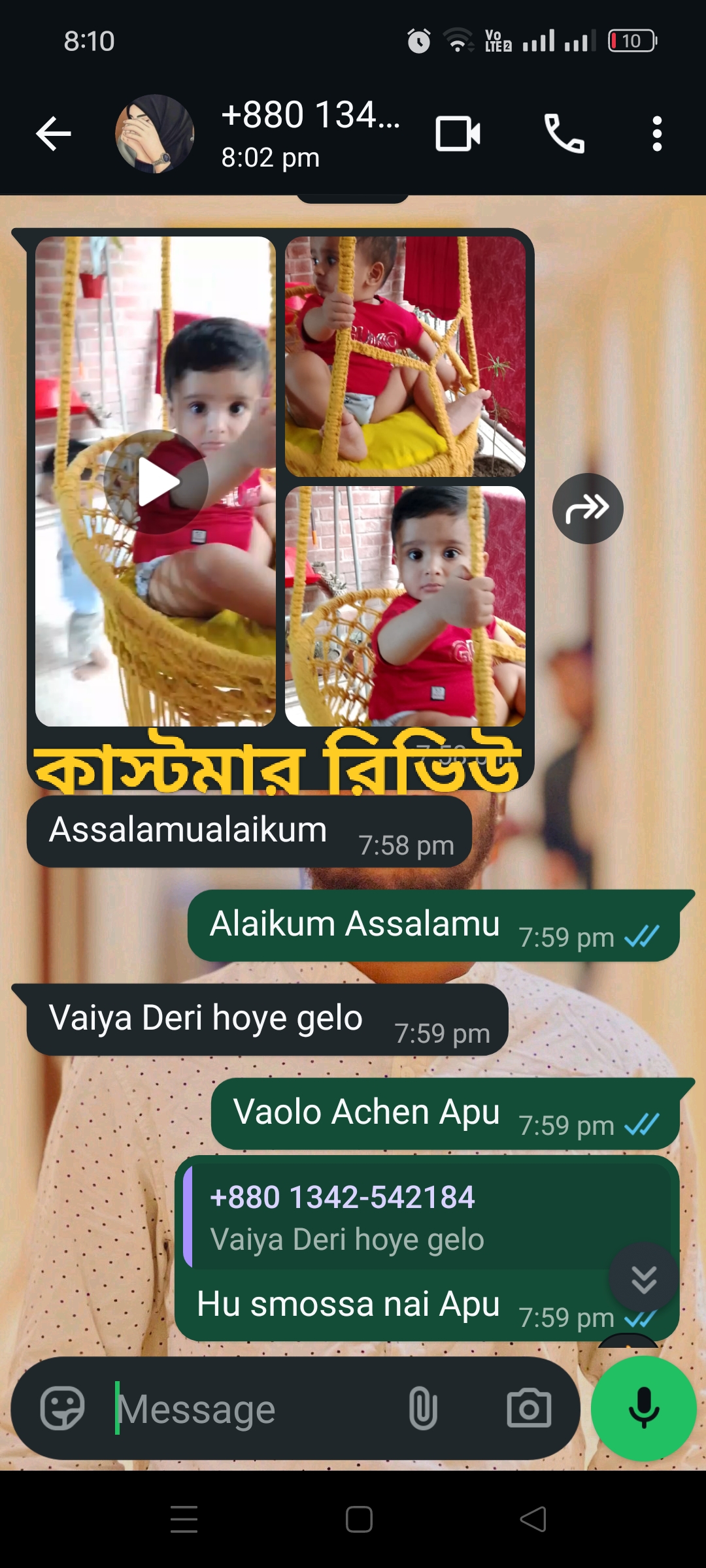Viewport: 706px width, 1568px height.
Task: Open the camera from the message bar
Action: click(529, 1409)
